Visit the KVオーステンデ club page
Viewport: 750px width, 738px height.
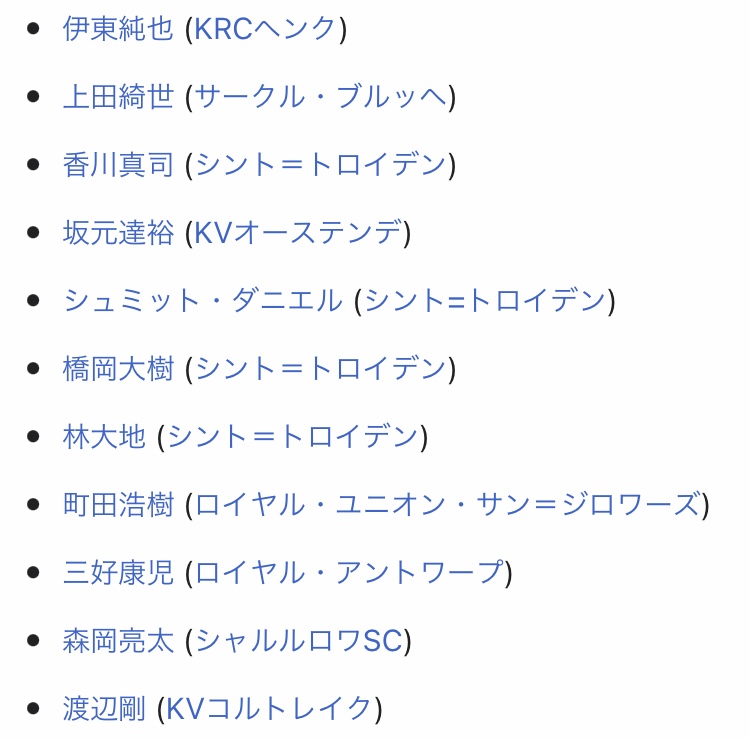point(298,232)
